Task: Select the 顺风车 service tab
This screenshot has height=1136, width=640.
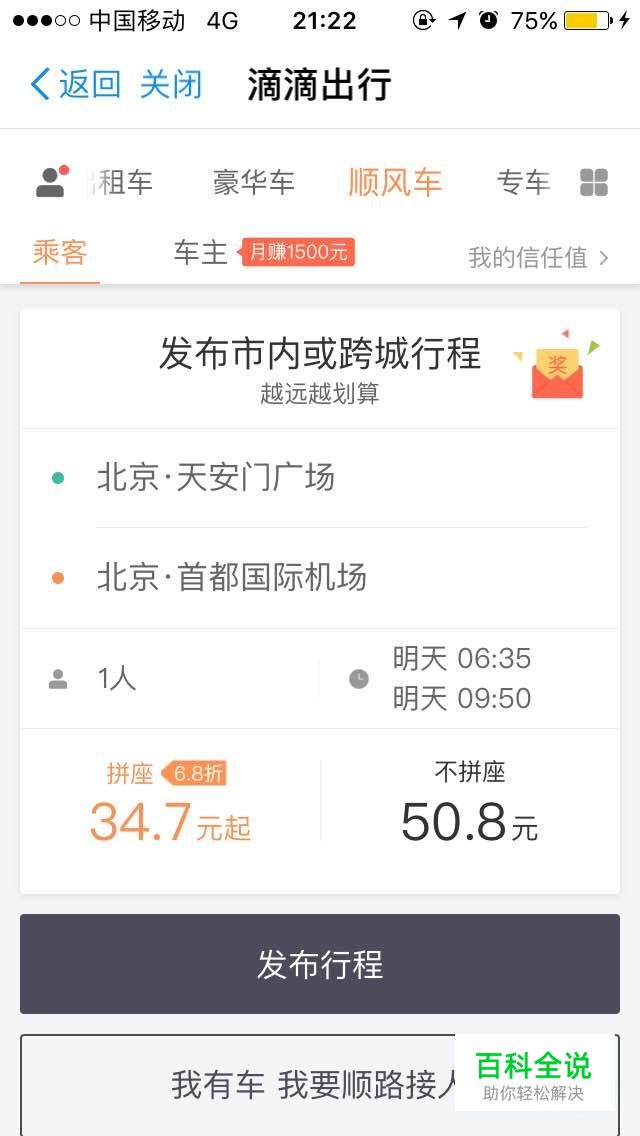Action: tap(395, 182)
